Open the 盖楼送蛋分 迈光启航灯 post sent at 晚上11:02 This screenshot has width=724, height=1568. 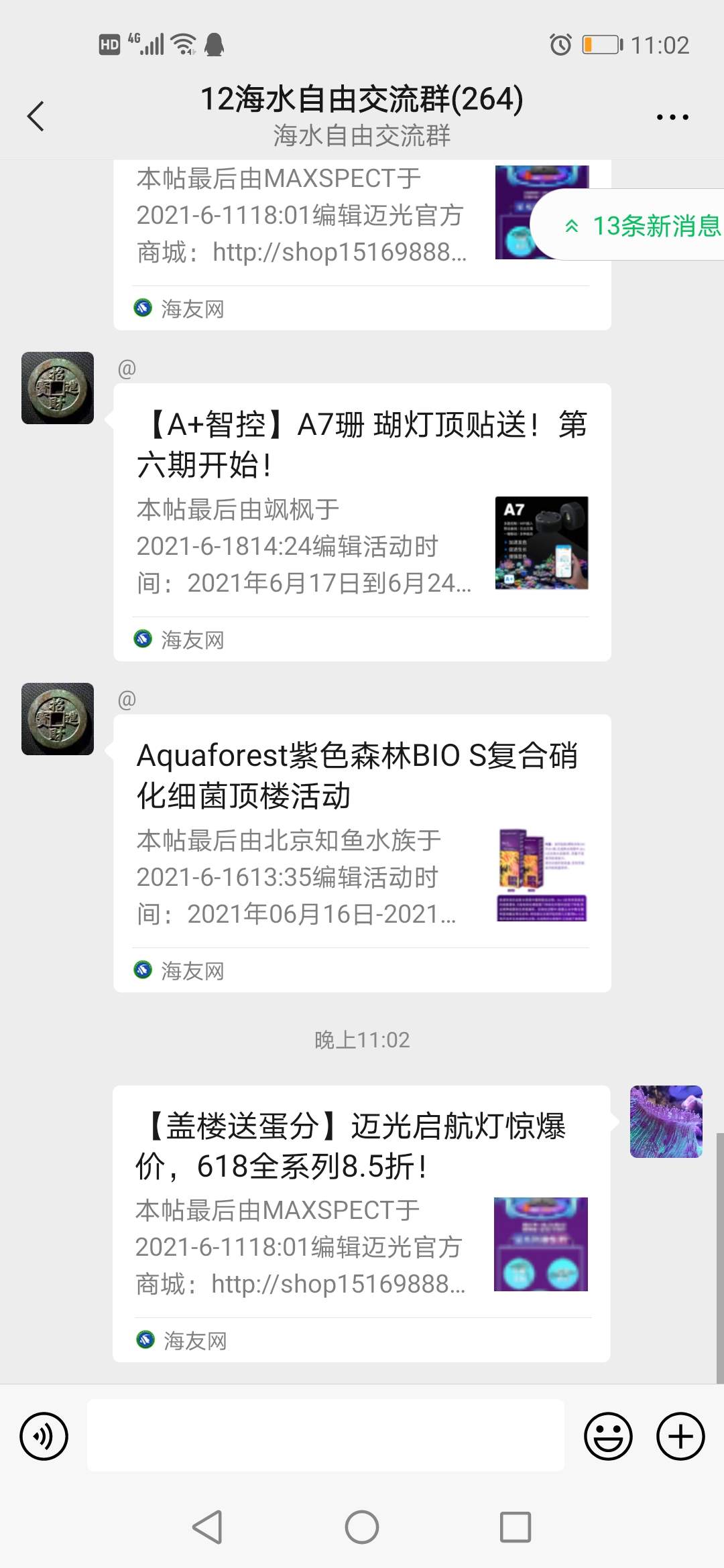point(362,1222)
